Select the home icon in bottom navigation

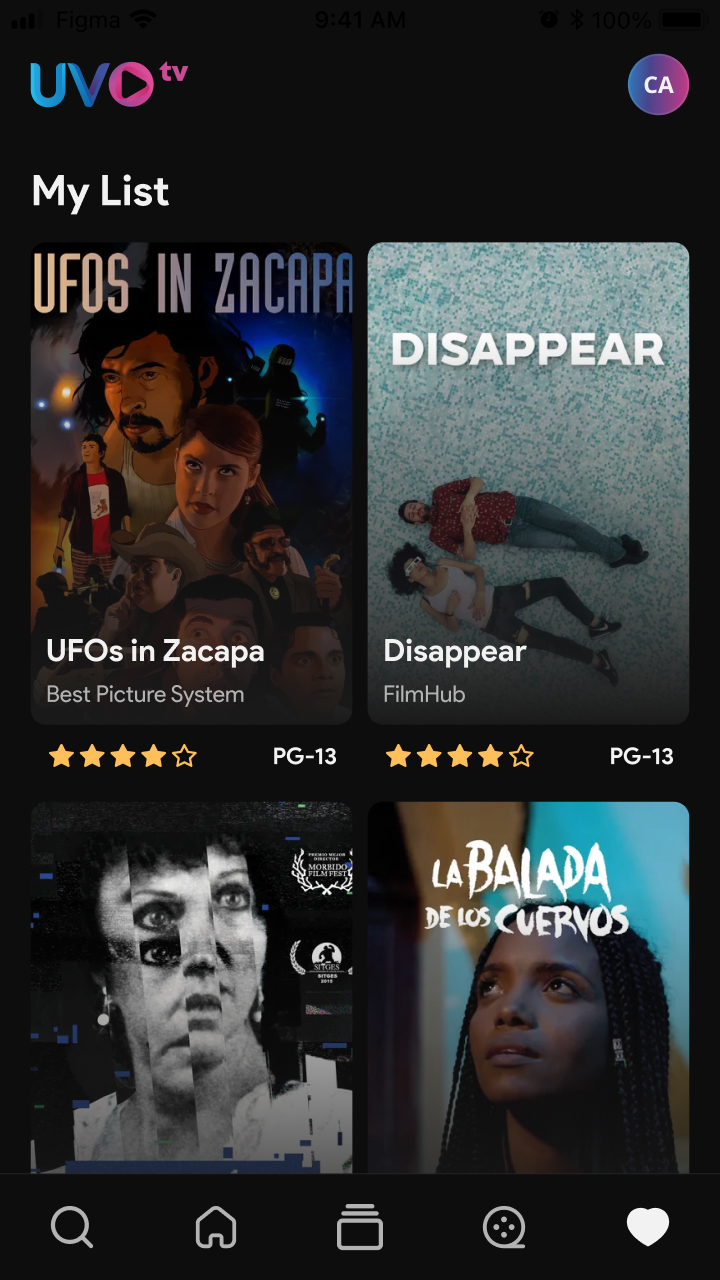[215, 1228]
